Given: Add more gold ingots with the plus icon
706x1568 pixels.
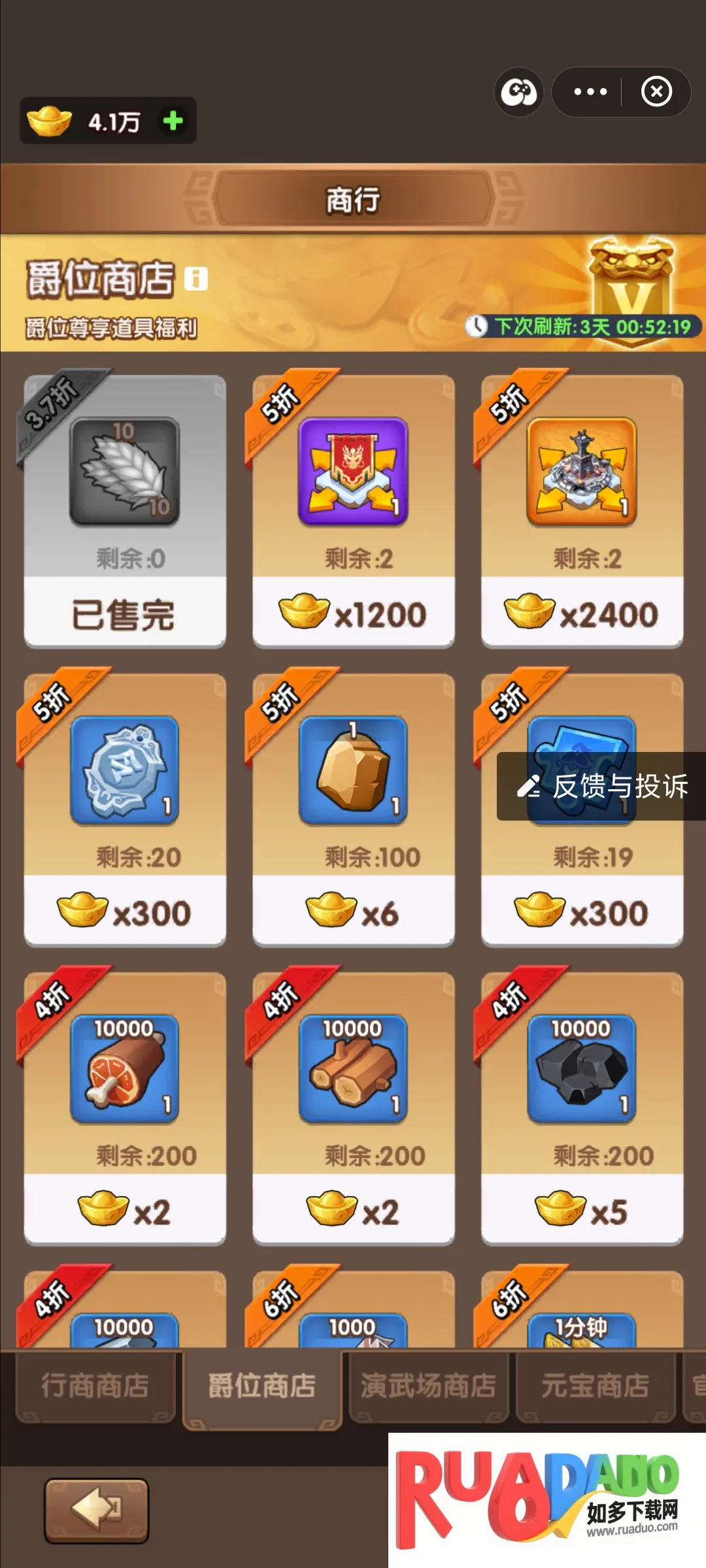Looking at the screenshot, I should click(x=173, y=121).
